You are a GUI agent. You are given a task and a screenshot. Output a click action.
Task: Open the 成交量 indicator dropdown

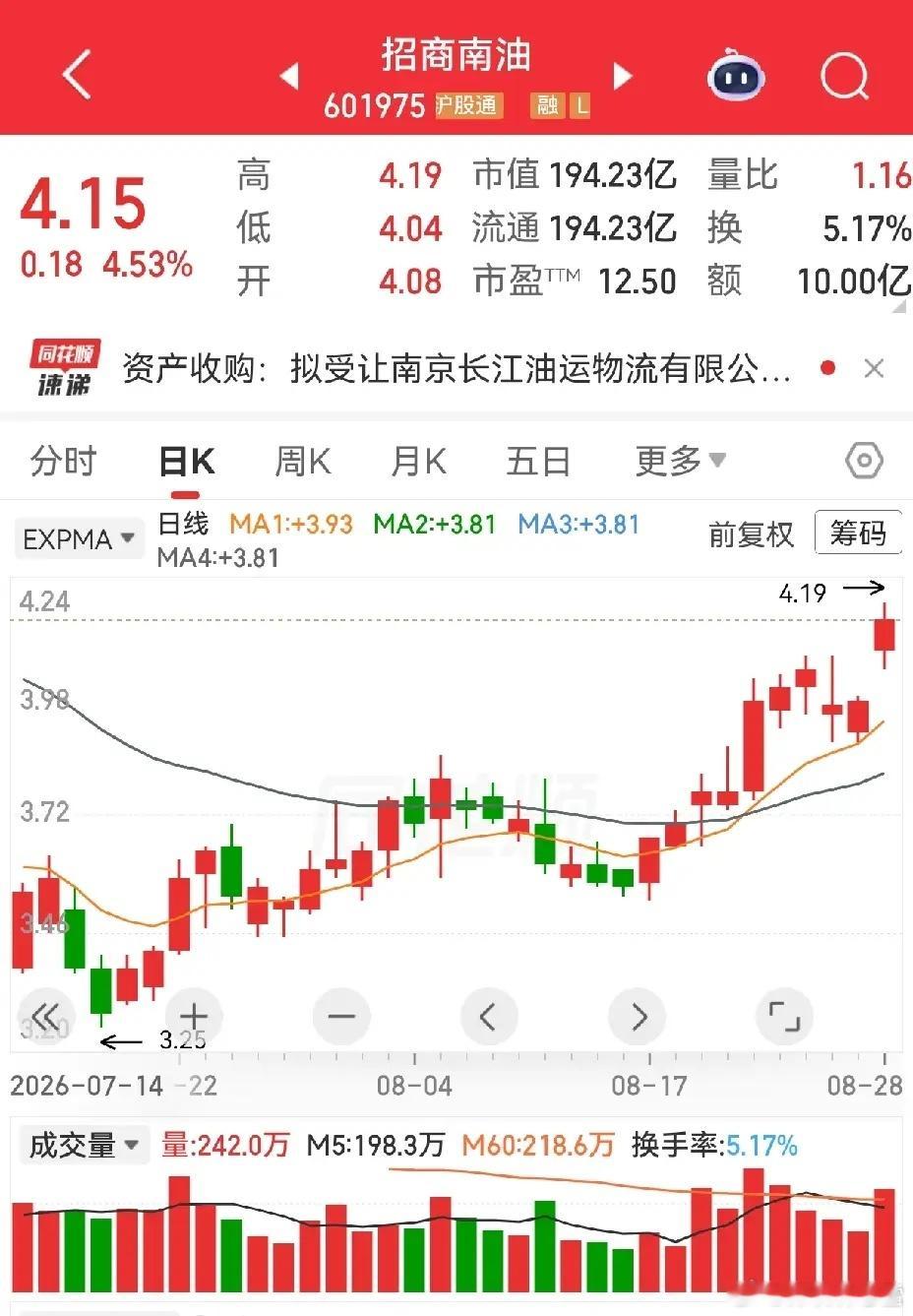tap(83, 1146)
